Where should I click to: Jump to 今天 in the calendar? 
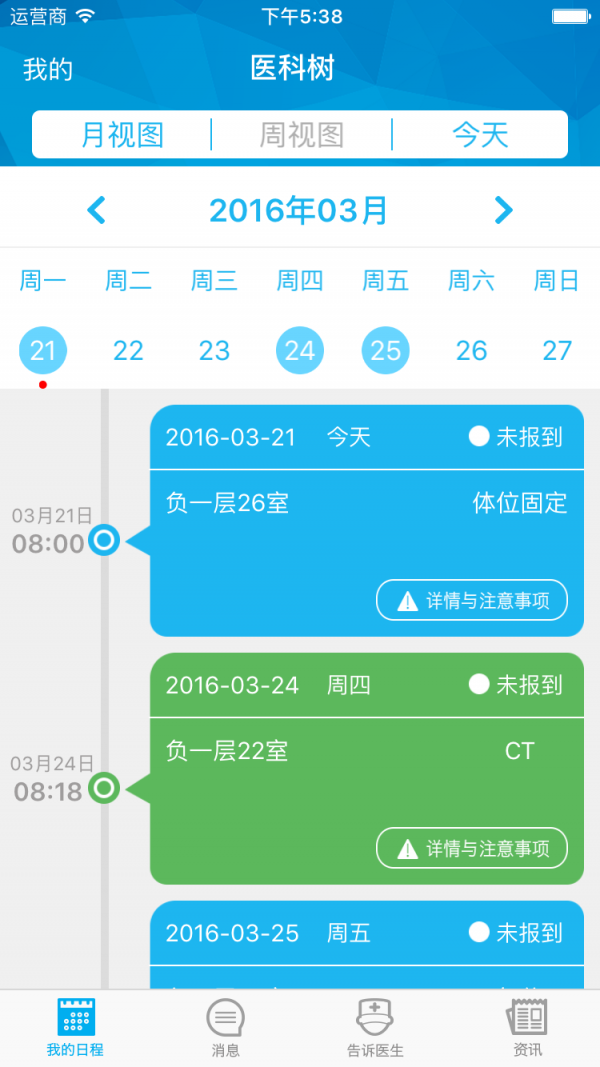pos(480,135)
